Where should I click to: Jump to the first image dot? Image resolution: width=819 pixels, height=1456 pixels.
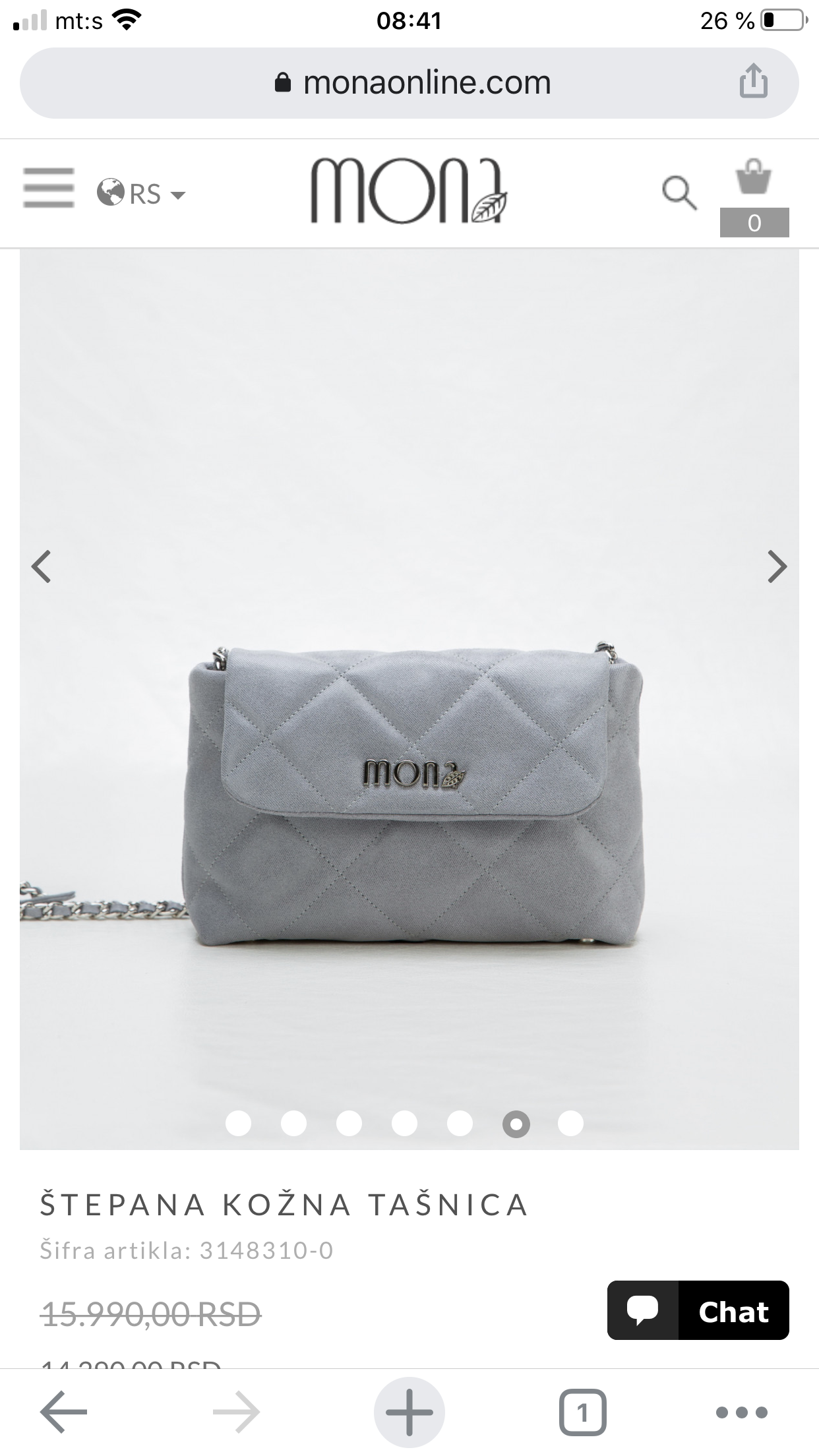(x=238, y=1124)
